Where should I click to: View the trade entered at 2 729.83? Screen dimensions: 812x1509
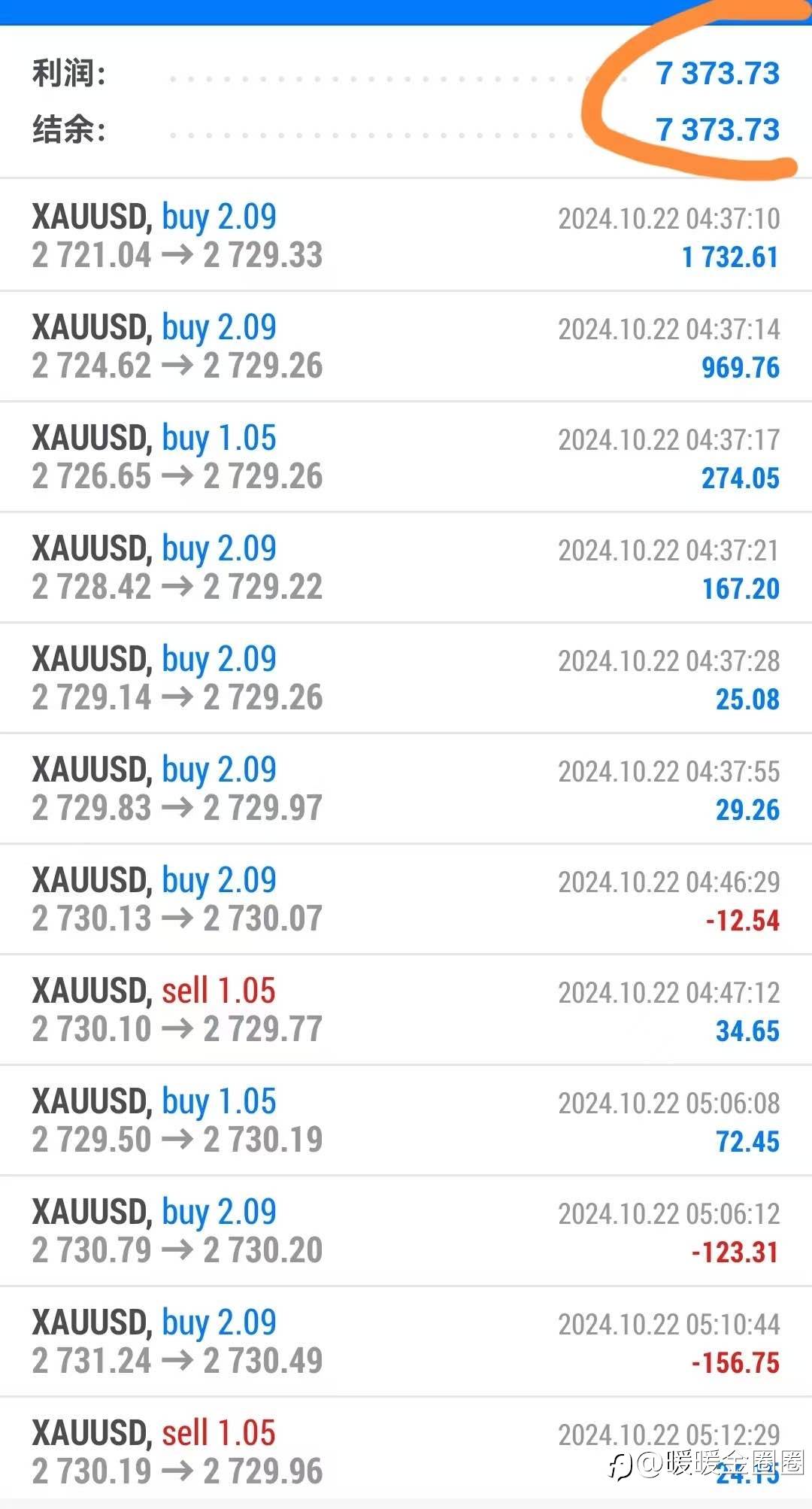[406, 788]
